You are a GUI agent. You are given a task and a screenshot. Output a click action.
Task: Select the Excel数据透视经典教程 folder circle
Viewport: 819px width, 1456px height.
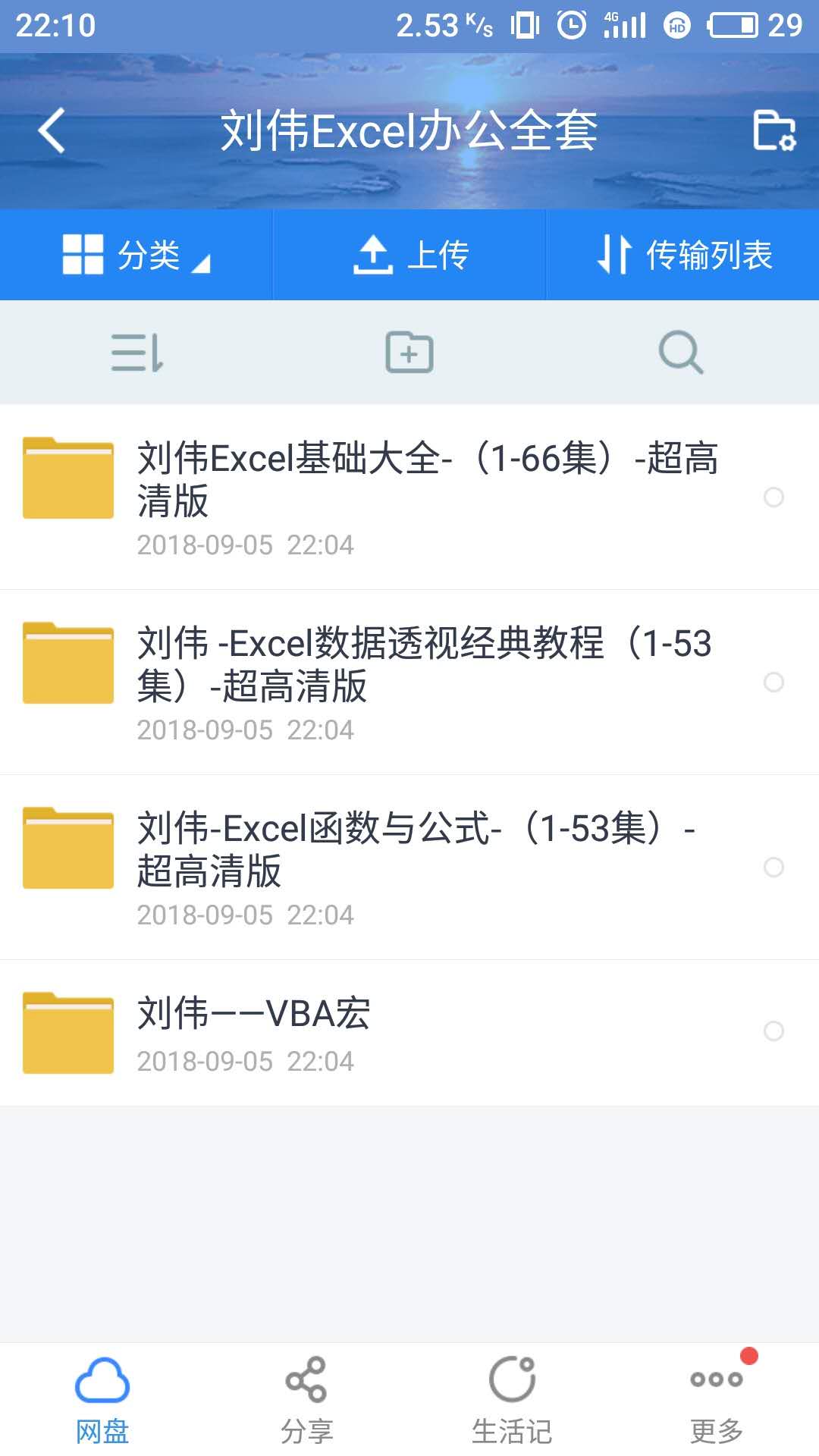tap(773, 682)
